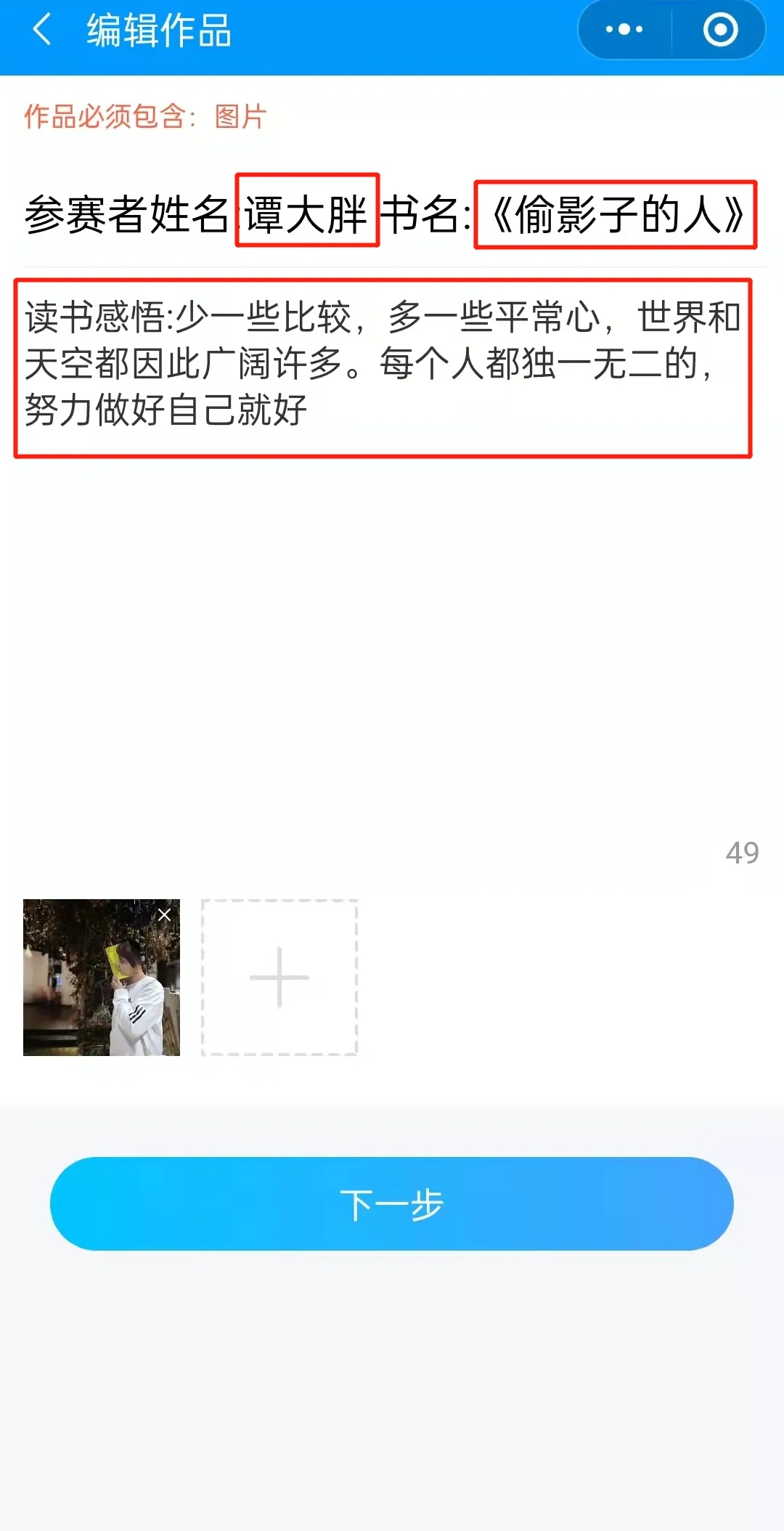This screenshot has height=1531, width=784.
Task: Go back from 编辑作品 page
Action: [x=42, y=31]
